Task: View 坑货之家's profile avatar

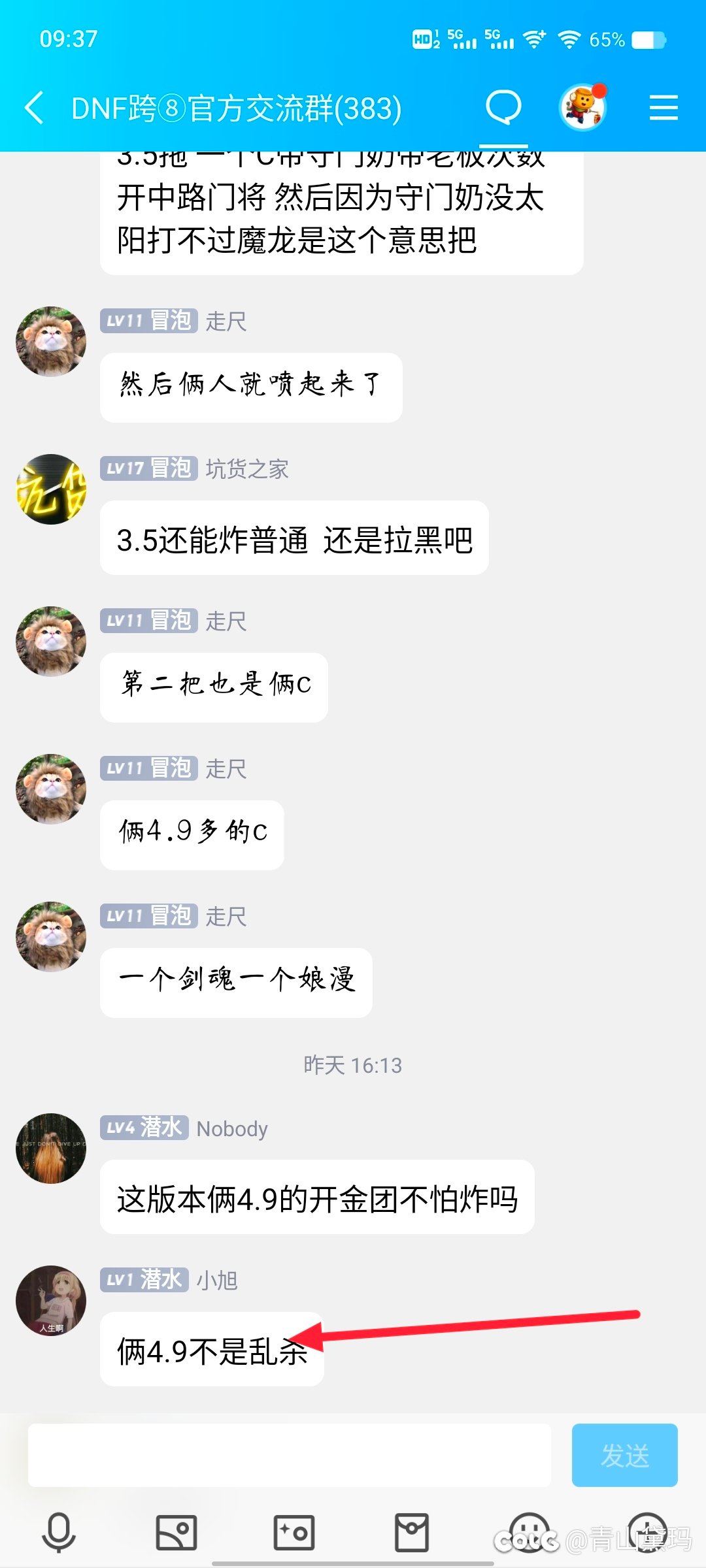Action: 51,489
